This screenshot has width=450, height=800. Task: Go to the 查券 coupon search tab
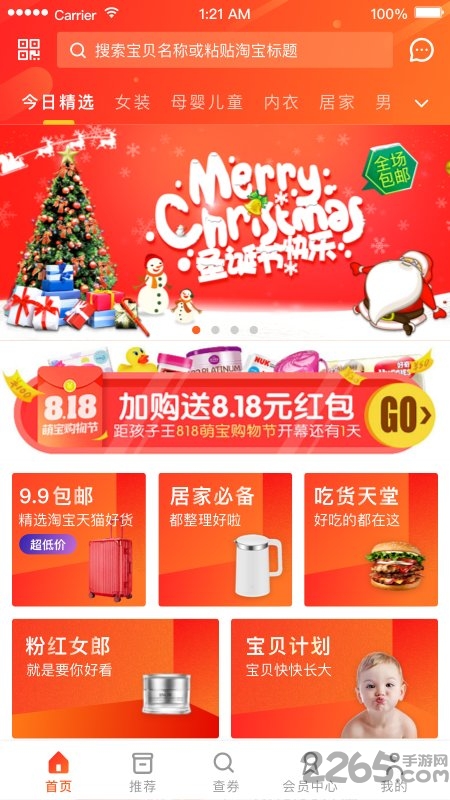click(x=225, y=772)
